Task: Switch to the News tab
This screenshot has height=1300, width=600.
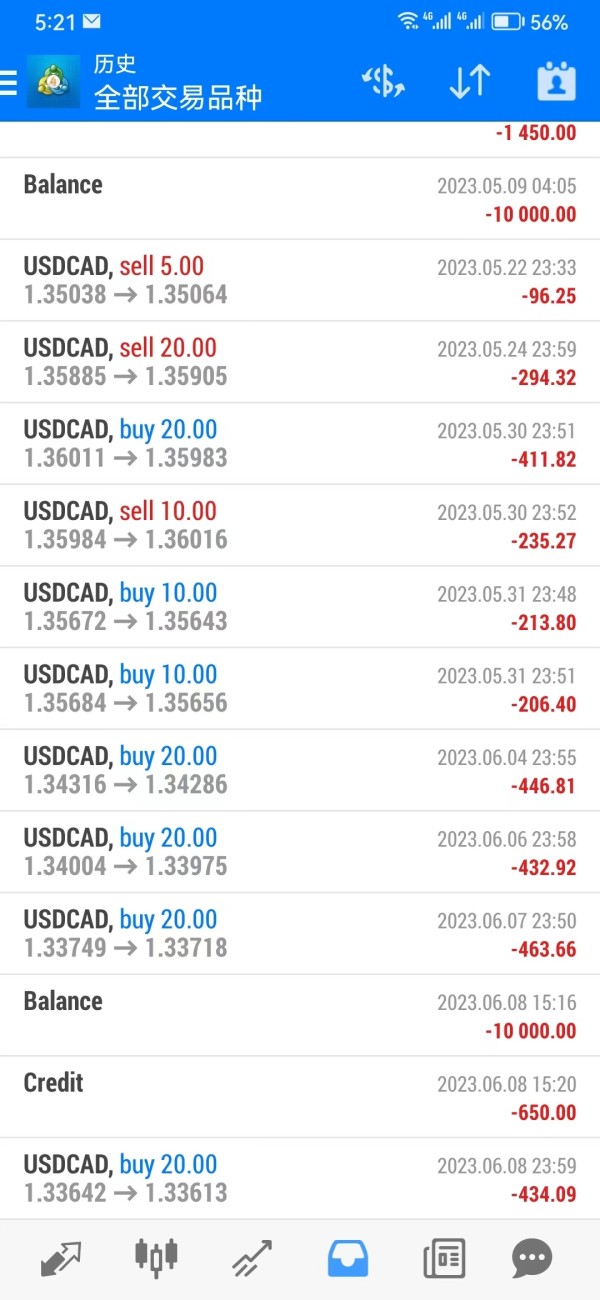Action: tap(444, 1258)
